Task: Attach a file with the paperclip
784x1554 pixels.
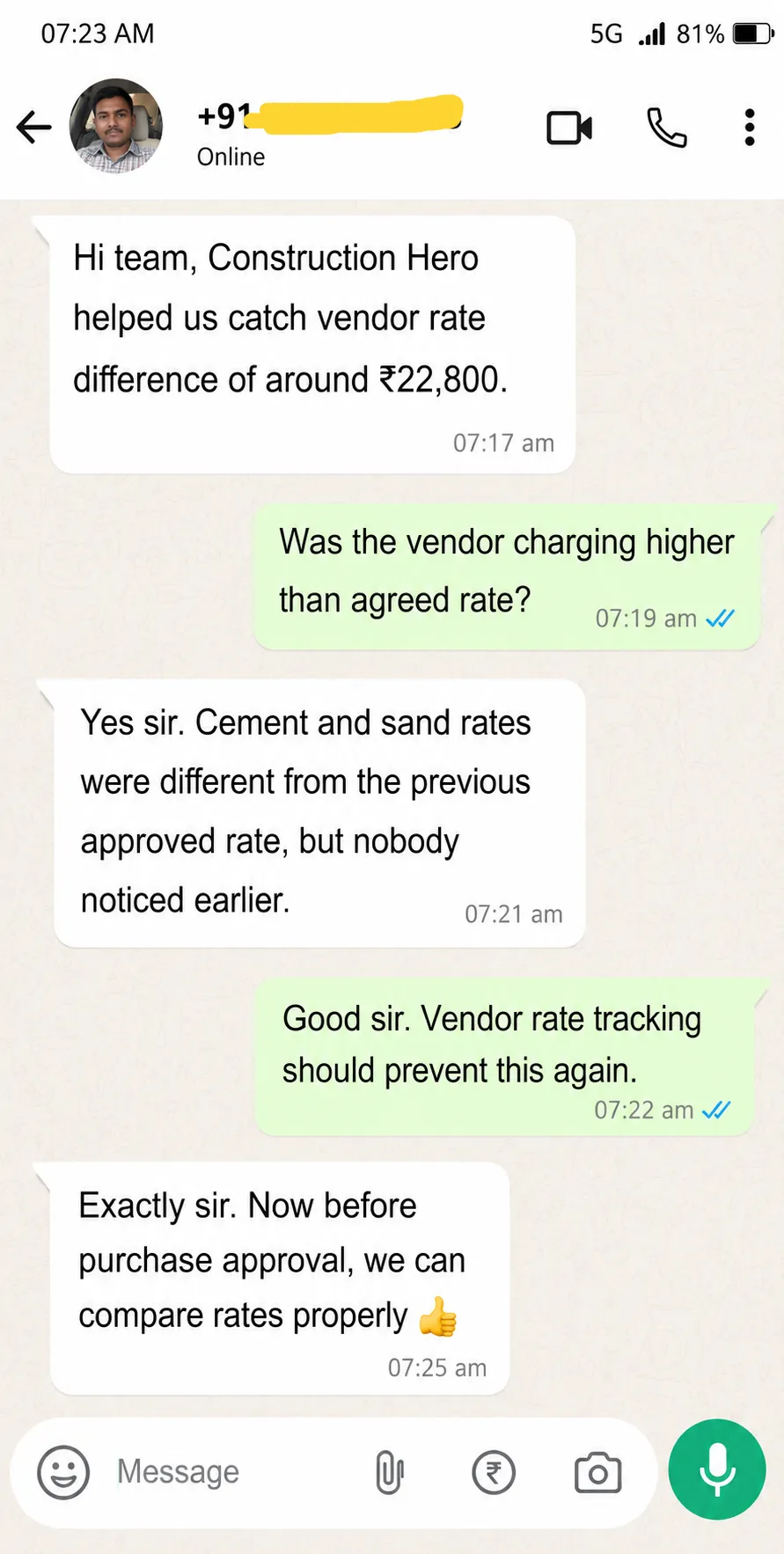Action: pyautogui.click(x=389, y=1472)
